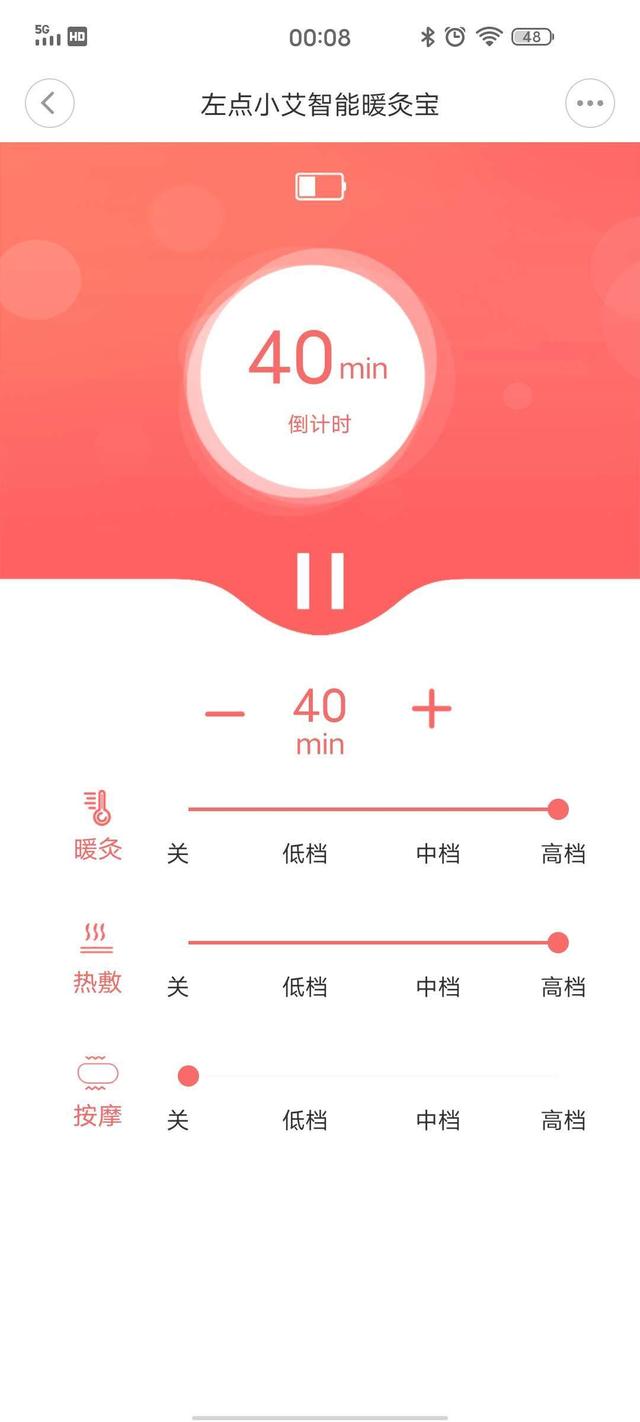Set 按摩 to 中档
The height and width of the screenshot is (1422, 640).
[438, 1120]
